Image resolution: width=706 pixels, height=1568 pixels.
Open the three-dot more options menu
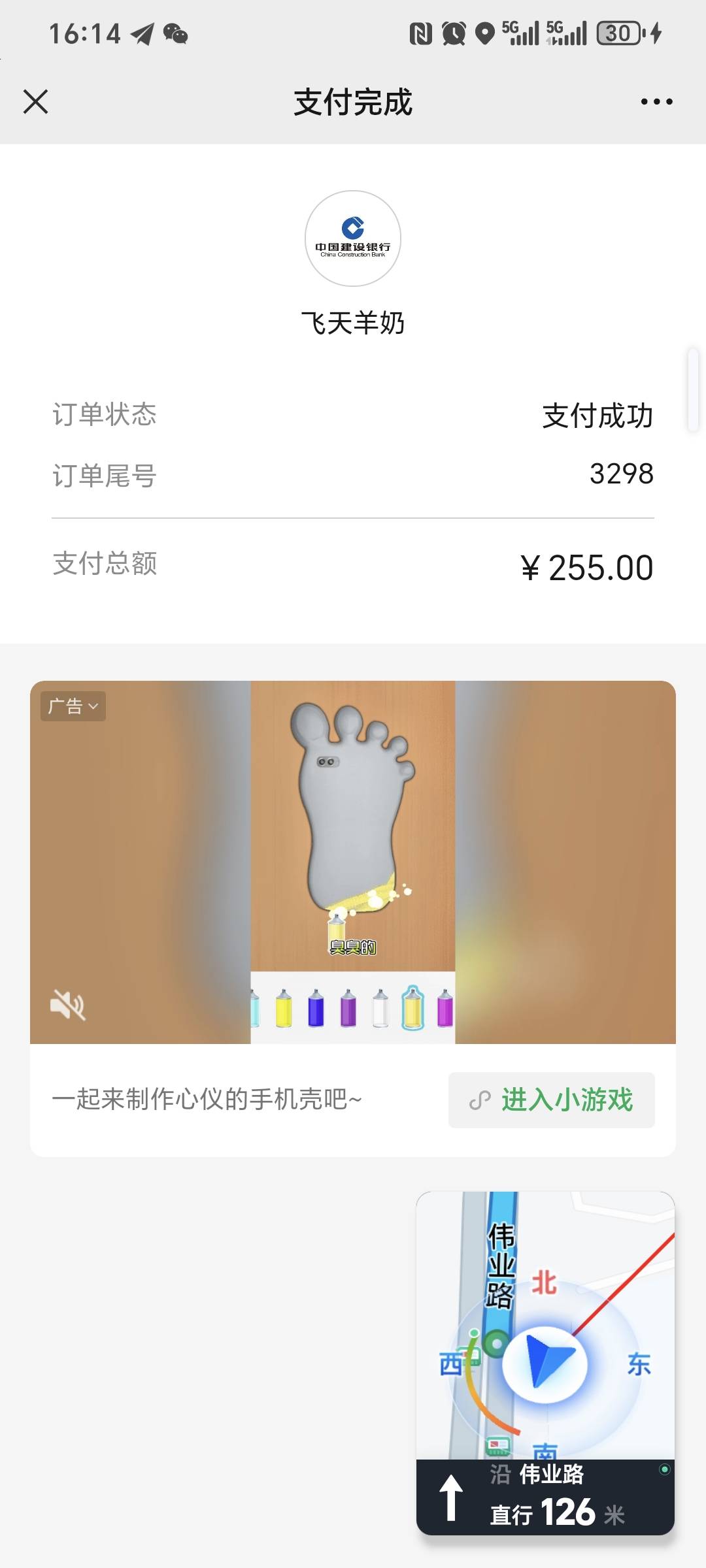(656, 102)
